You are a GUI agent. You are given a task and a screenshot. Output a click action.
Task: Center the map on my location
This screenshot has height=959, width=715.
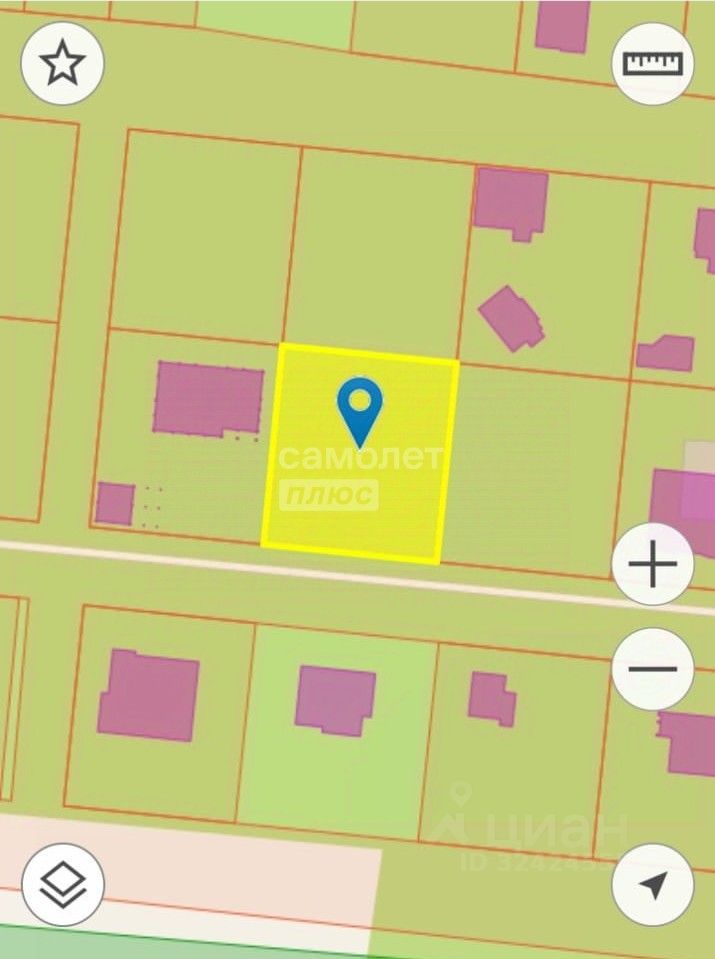point(652,884)
